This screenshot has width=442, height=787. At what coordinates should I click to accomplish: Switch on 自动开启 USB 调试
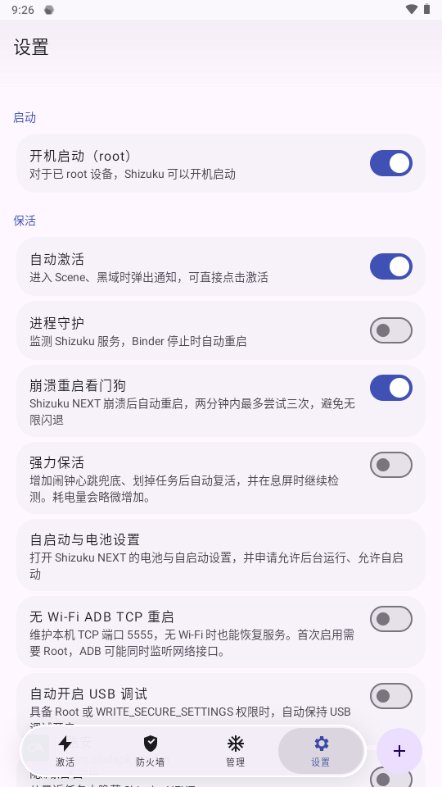391,696
